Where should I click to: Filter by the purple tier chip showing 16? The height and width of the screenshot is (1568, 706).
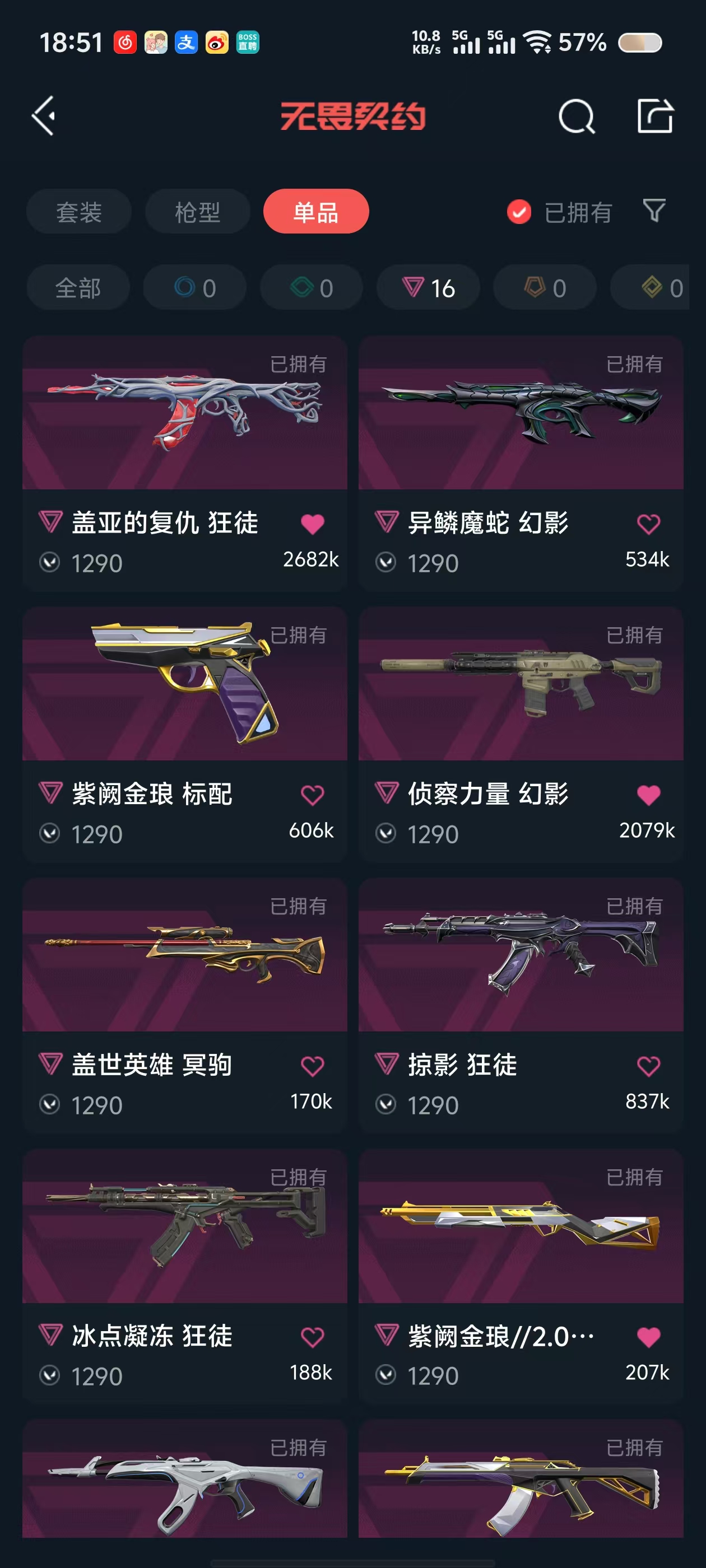(428, 287)
